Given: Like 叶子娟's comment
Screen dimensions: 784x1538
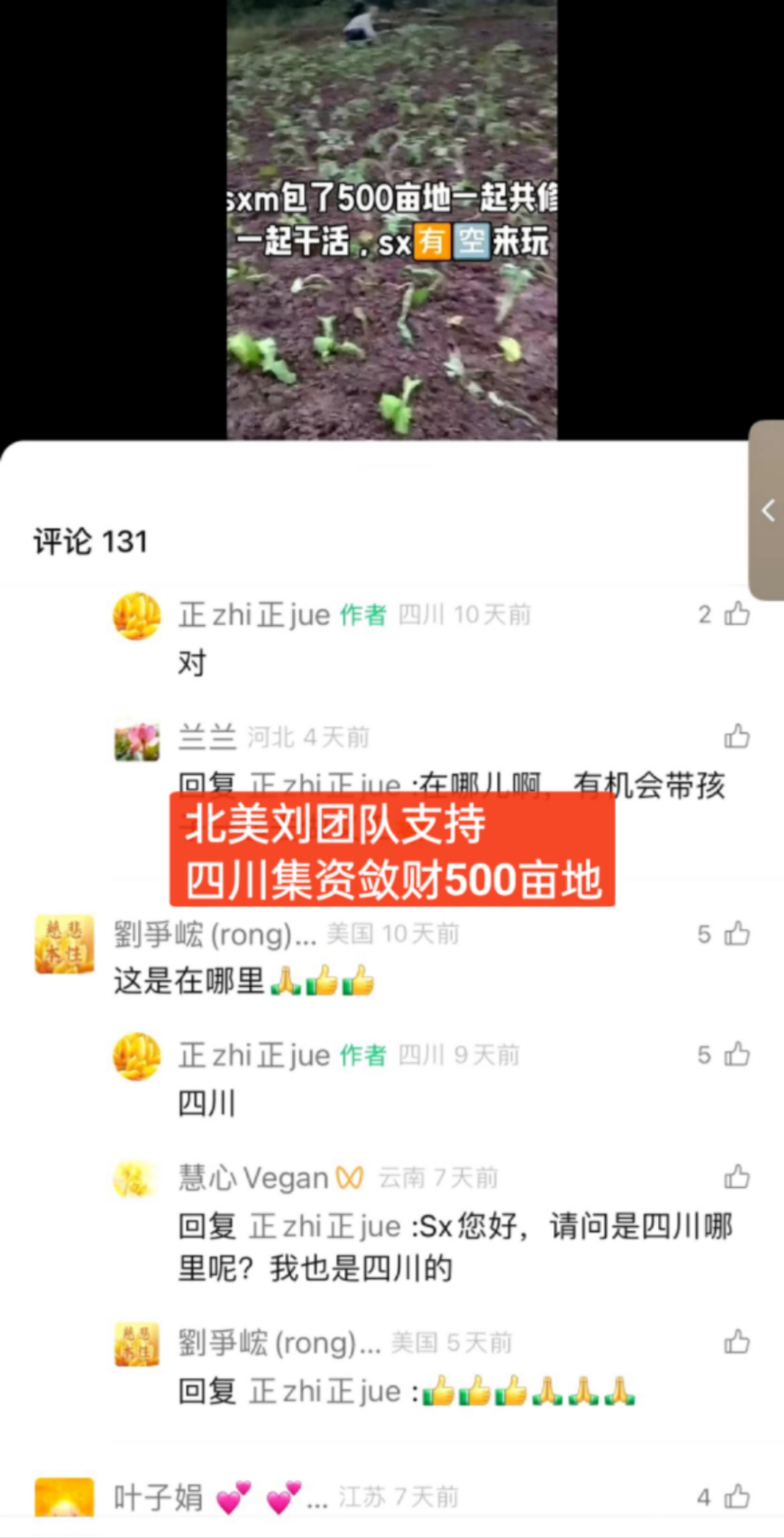Looking at the screenshot, I should 736,1497.
